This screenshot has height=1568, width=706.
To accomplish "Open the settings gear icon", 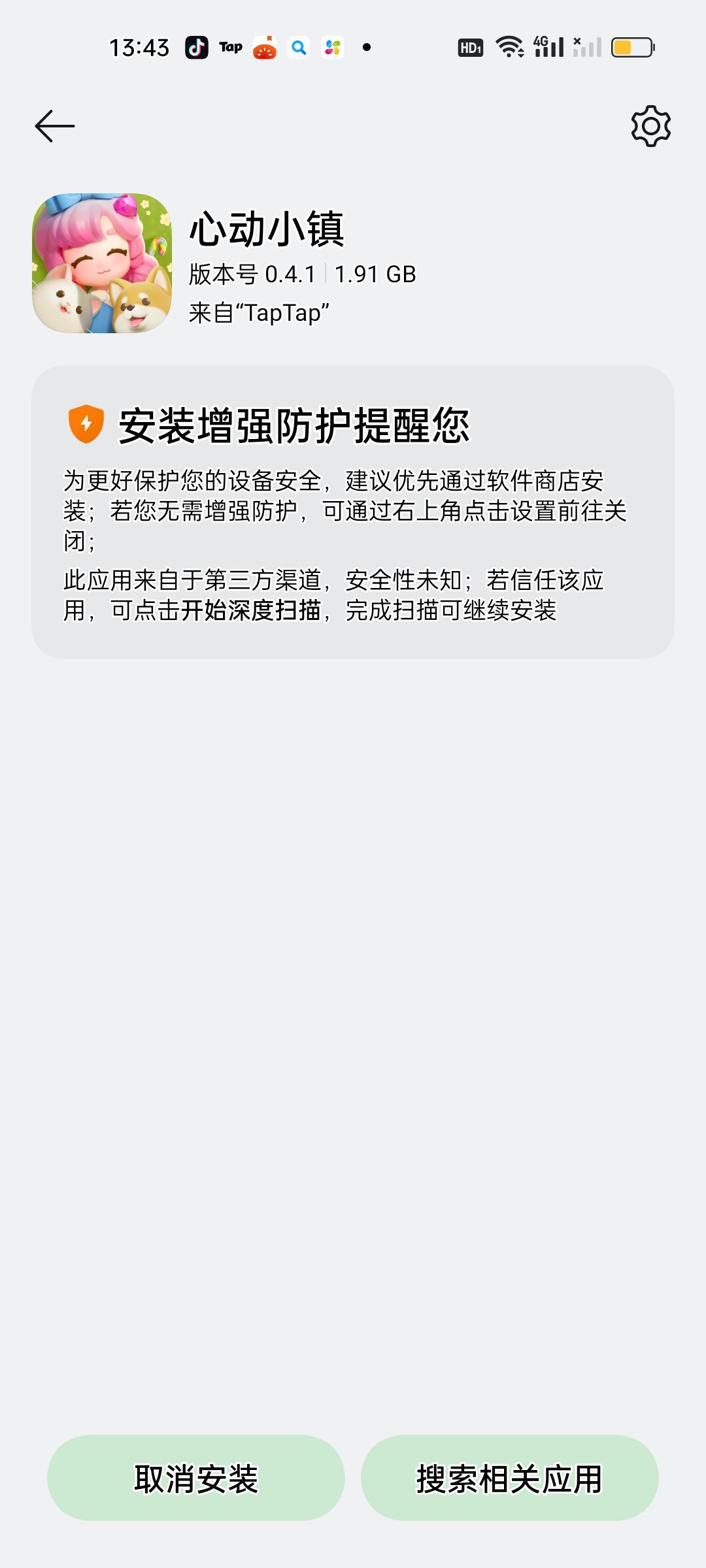I will click(x=650, y=126).
